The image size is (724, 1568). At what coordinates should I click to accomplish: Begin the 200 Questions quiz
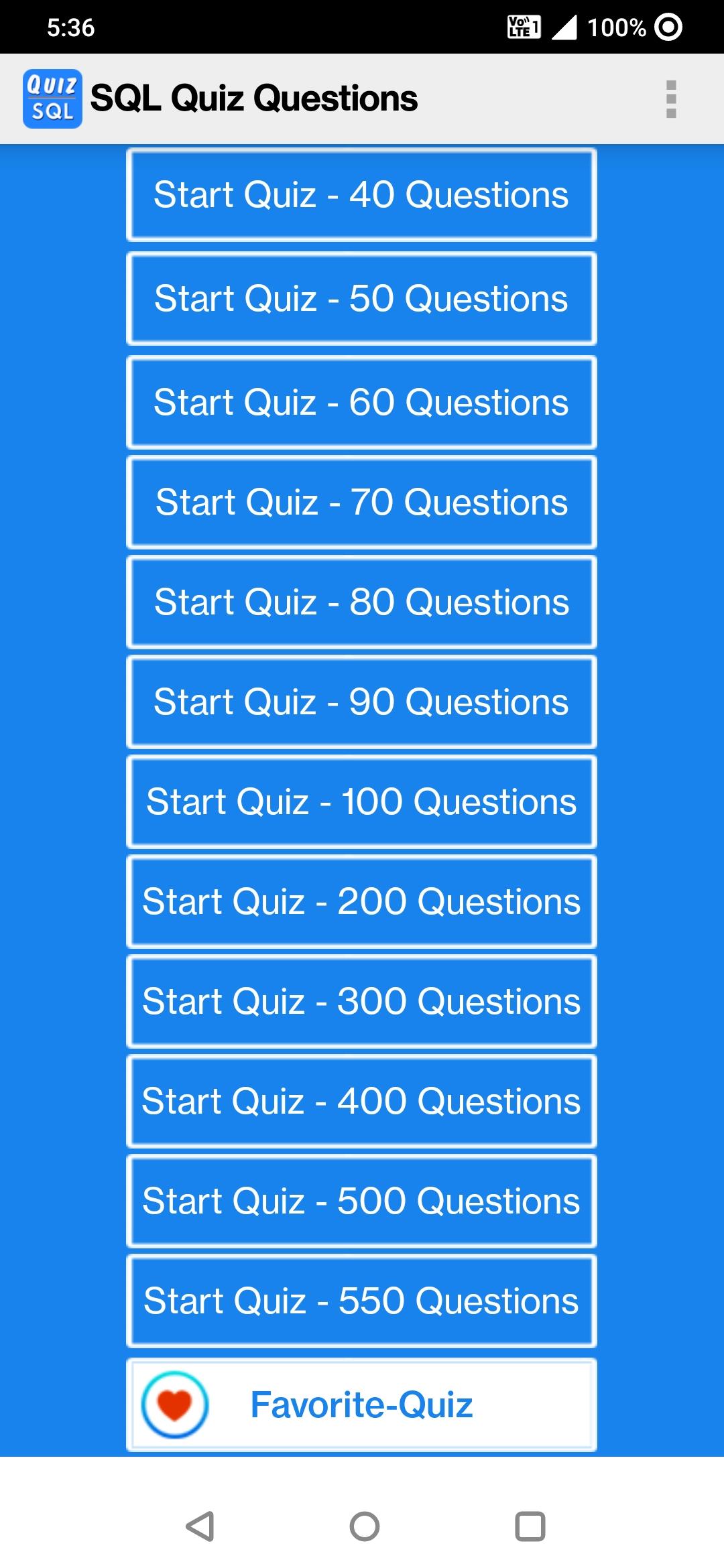coord(361,902)
